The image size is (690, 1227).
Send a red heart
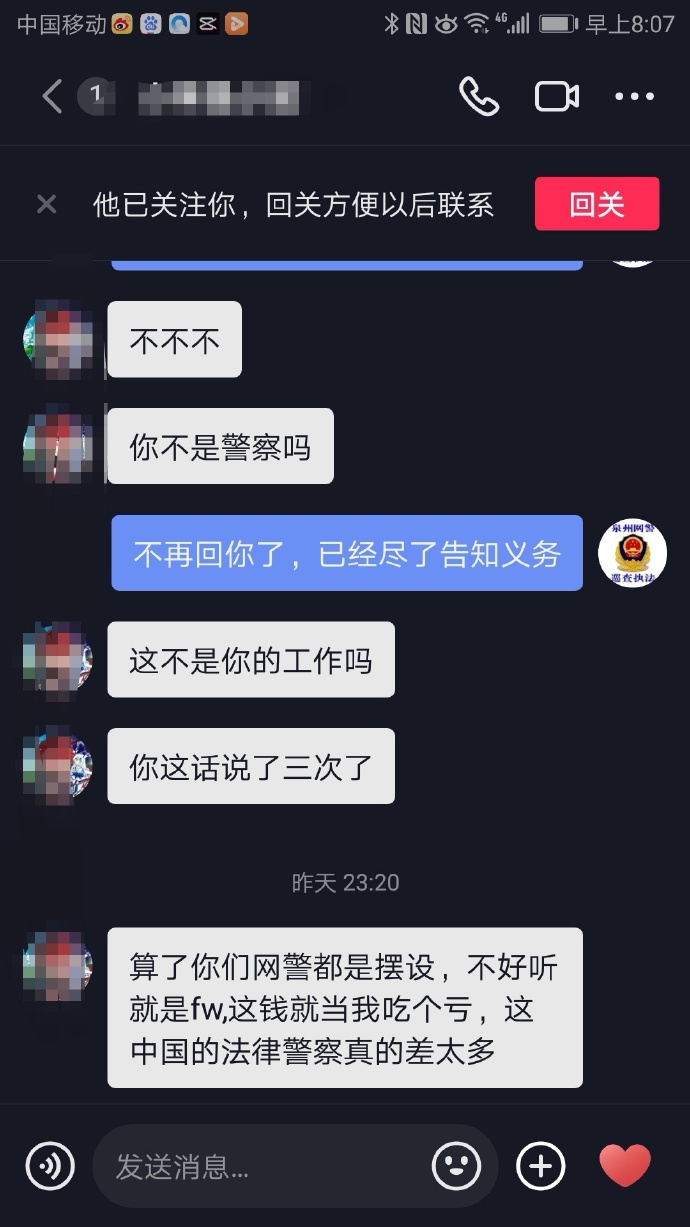[625, 1166]
